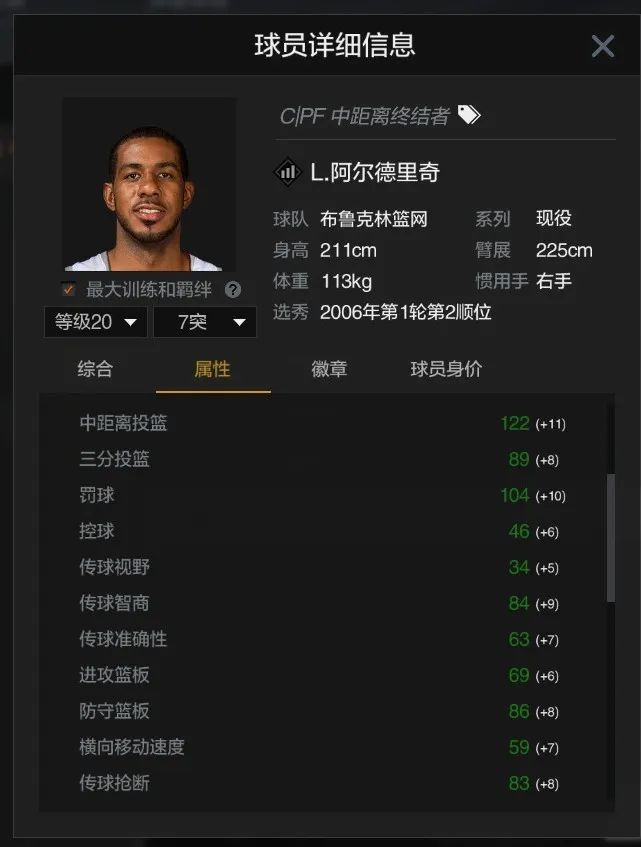
Task: Toggle the 最大训练和羁绊 checkbox
Action: pos(69,290)
